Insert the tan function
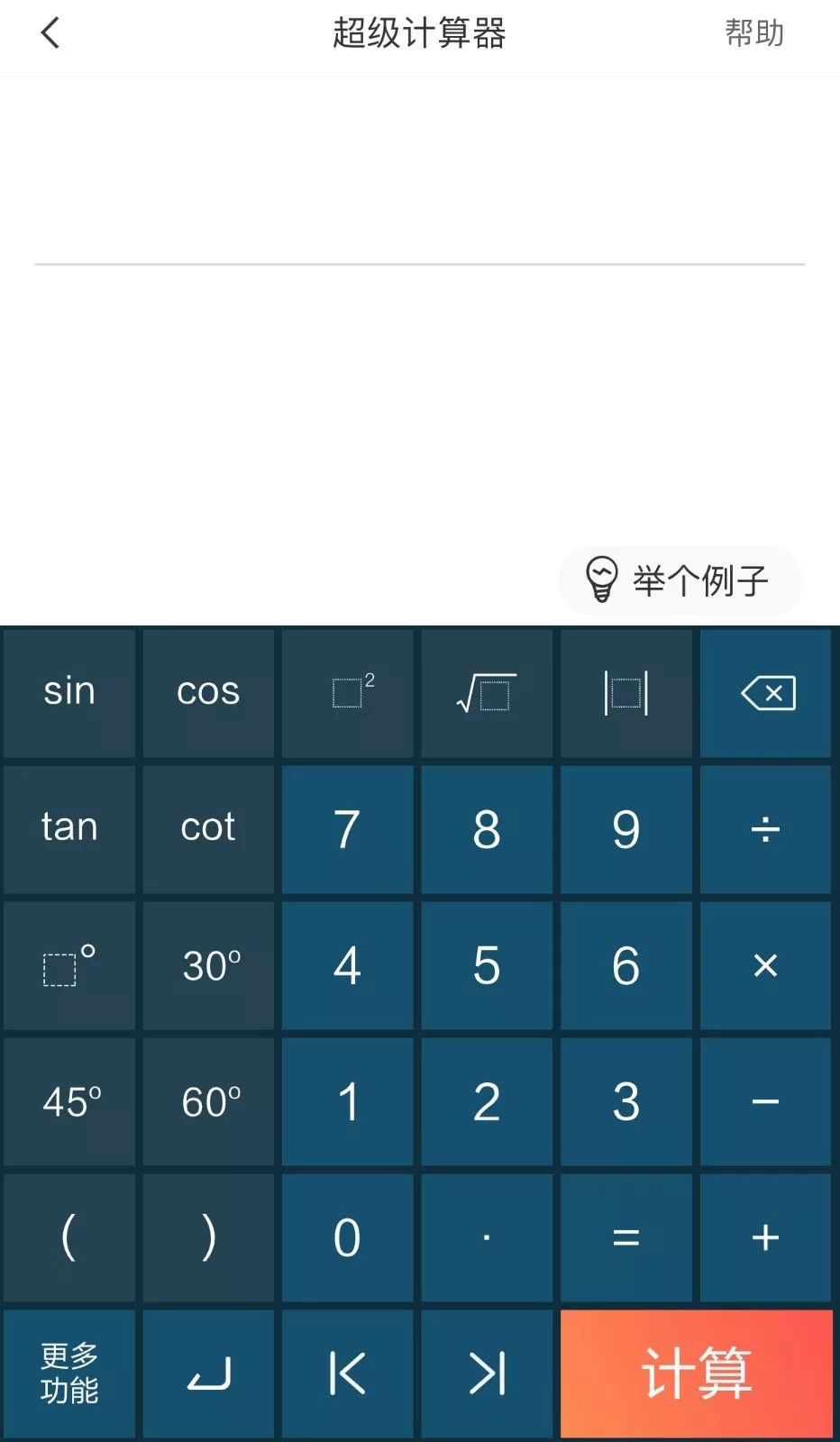The width and height of the screenshot is (840, 1442). pos(69,829)
